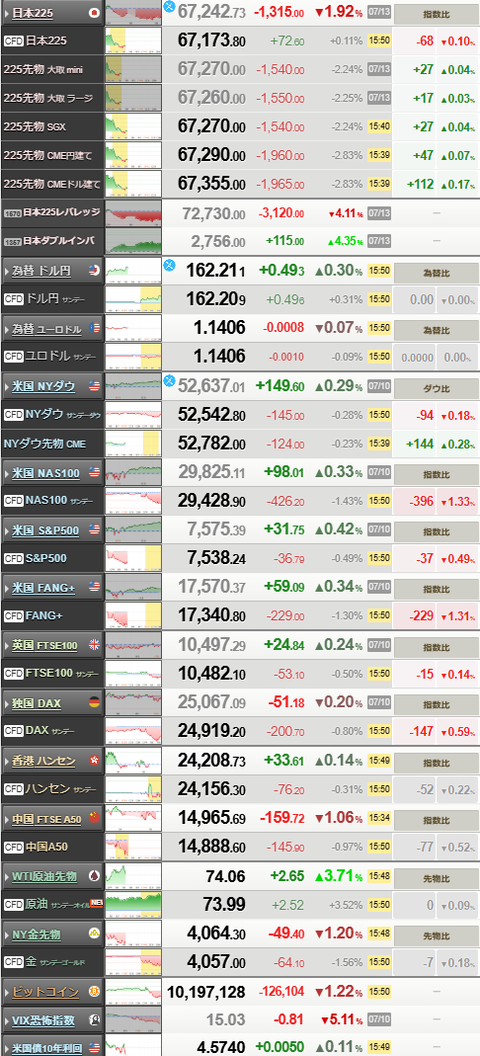Open the 米国 NAS100 link
Image resolution: width=480 pixels, height=1056 pixels.
[x=46, y=473]
